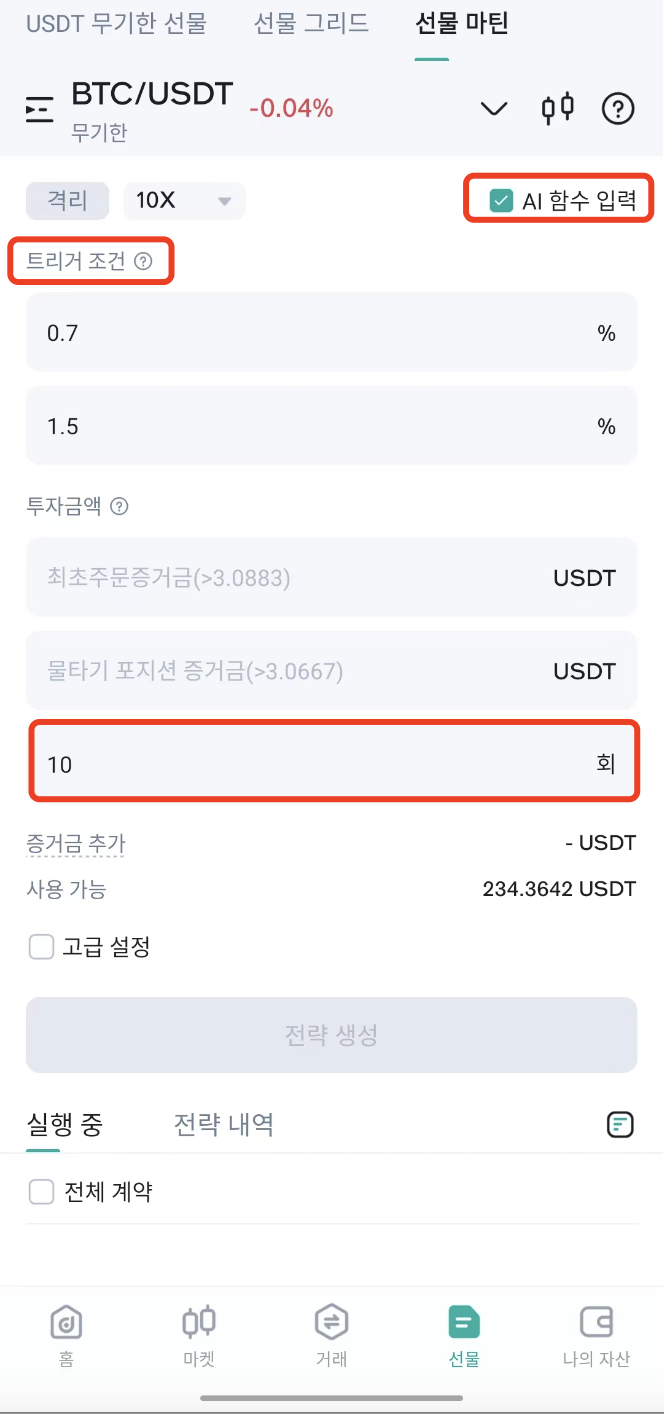
Task: Open the help question mark icon
Action: click(x=619, y=108)
